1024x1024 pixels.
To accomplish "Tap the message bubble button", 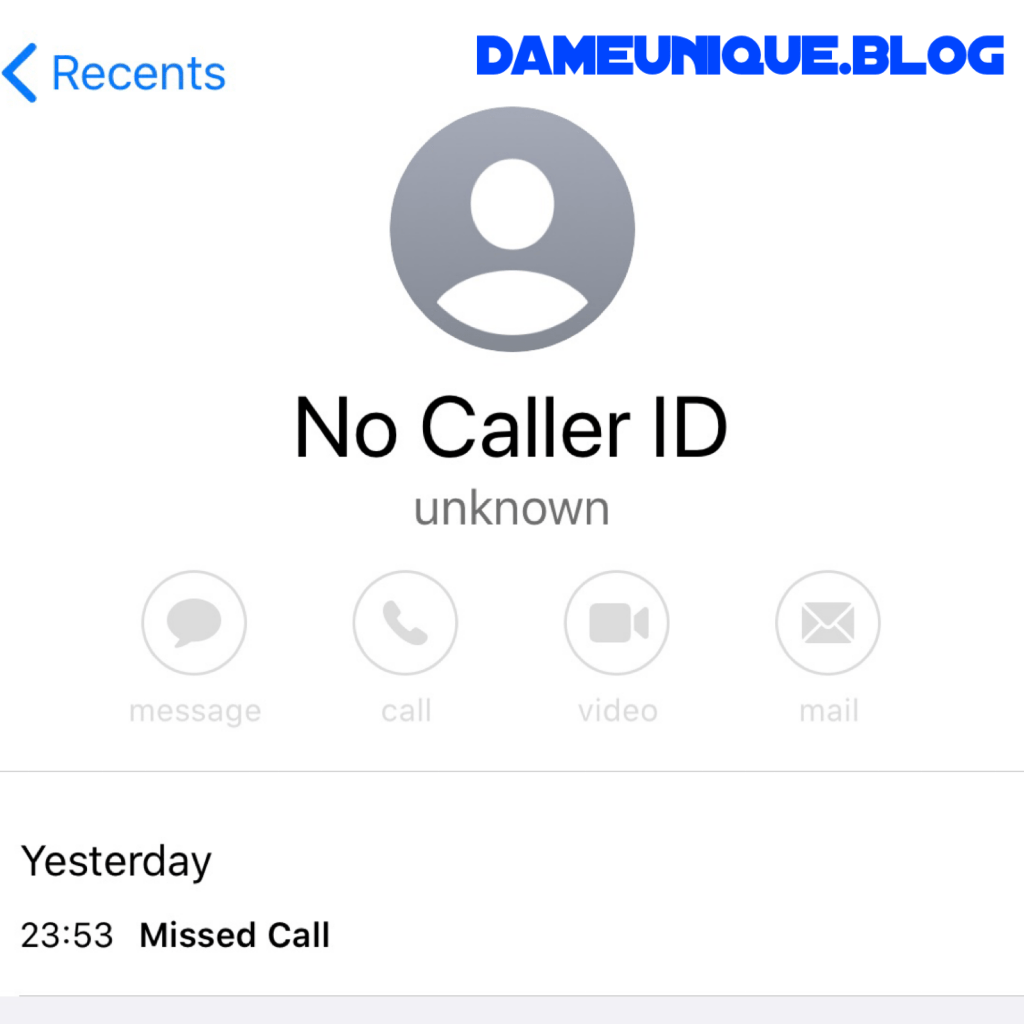I will pyautogui.click(x=194, y=623).
